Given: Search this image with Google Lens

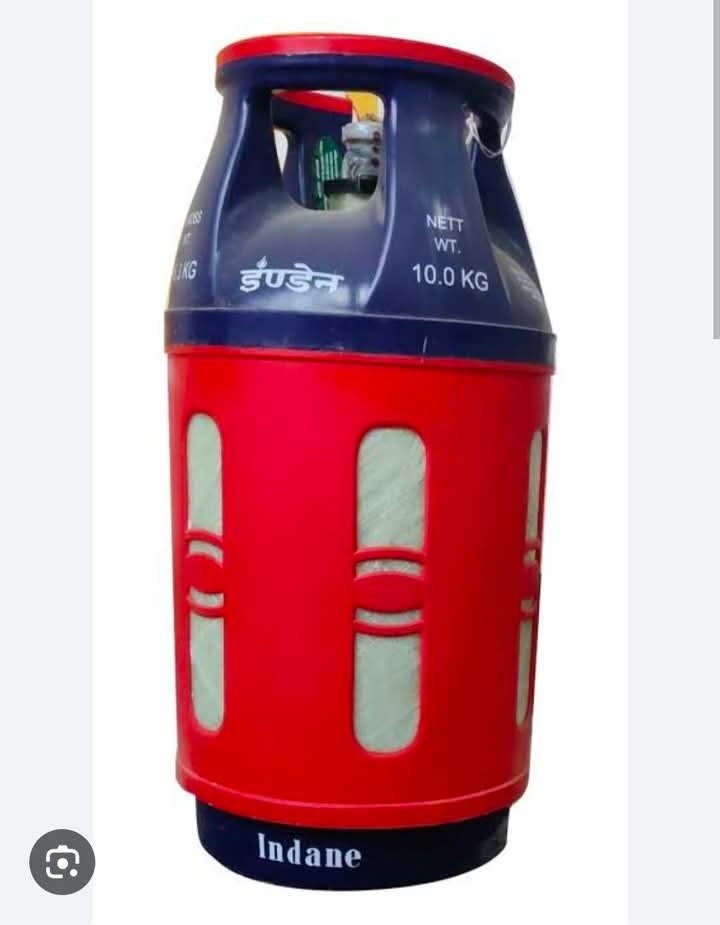Looking at the screenshot, I should pos(62,861).
